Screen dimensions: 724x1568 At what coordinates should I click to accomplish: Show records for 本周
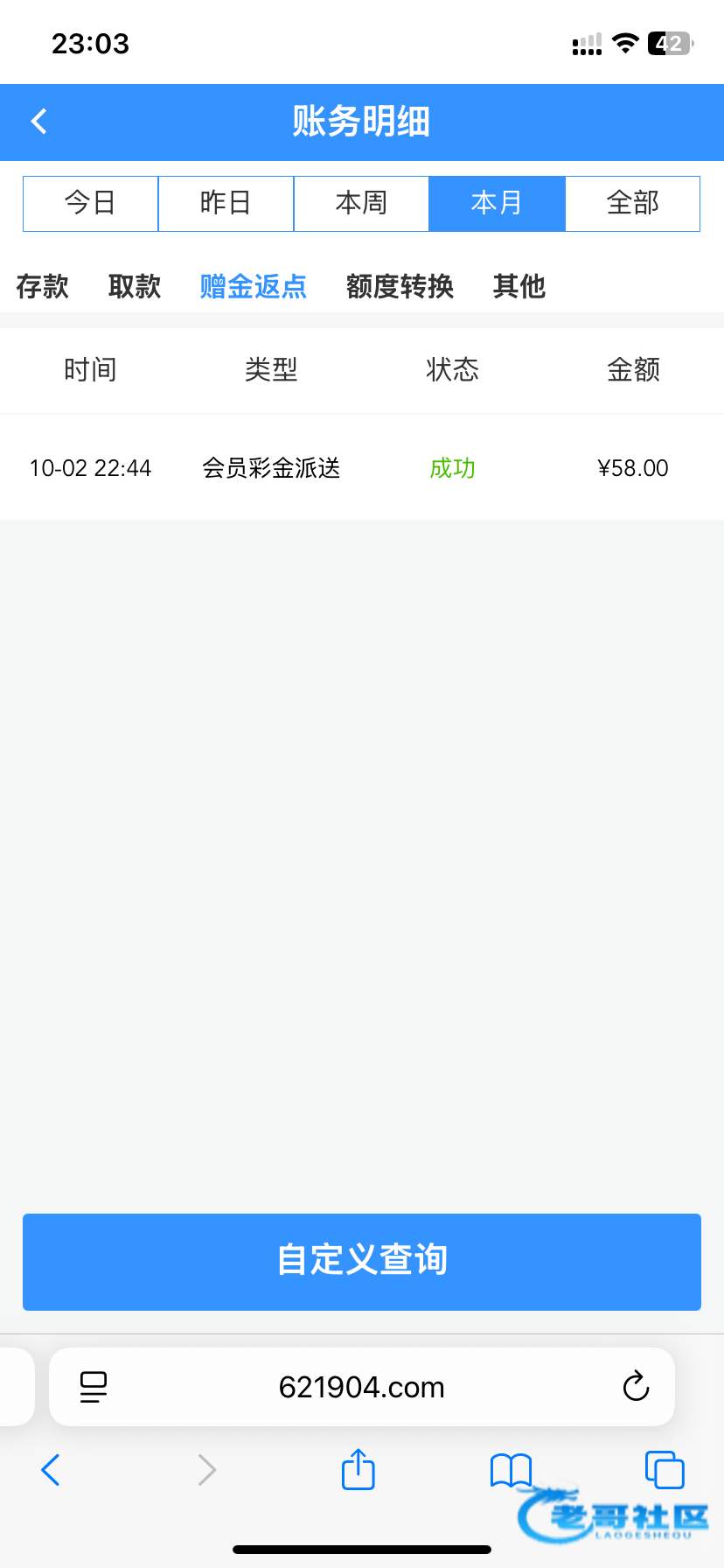(361, 204)
